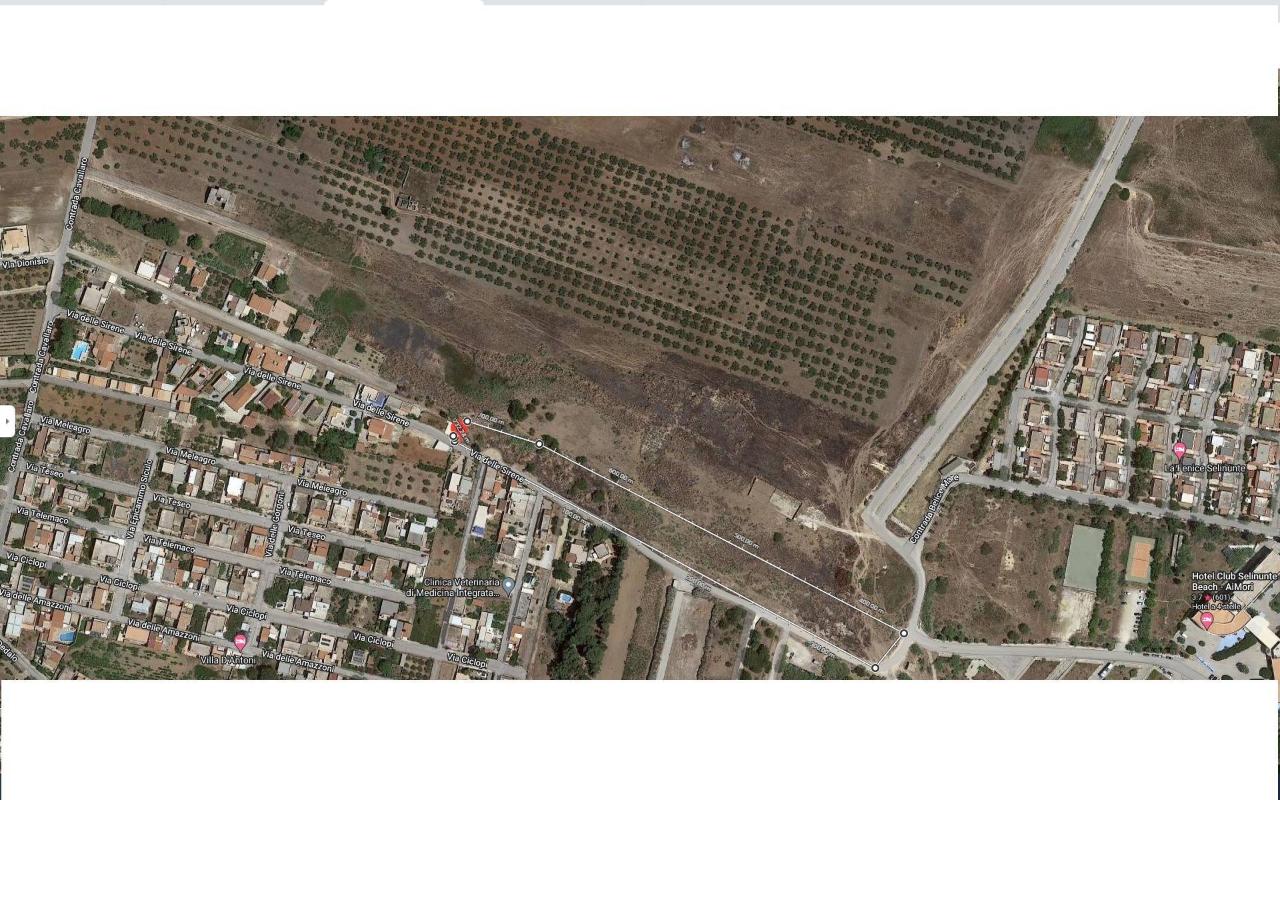Image resolution: width=1280 pixels, height=906 pixels.
Task: Open La Fenice Selinunte hotel marker
Action: click(1179, 450)
